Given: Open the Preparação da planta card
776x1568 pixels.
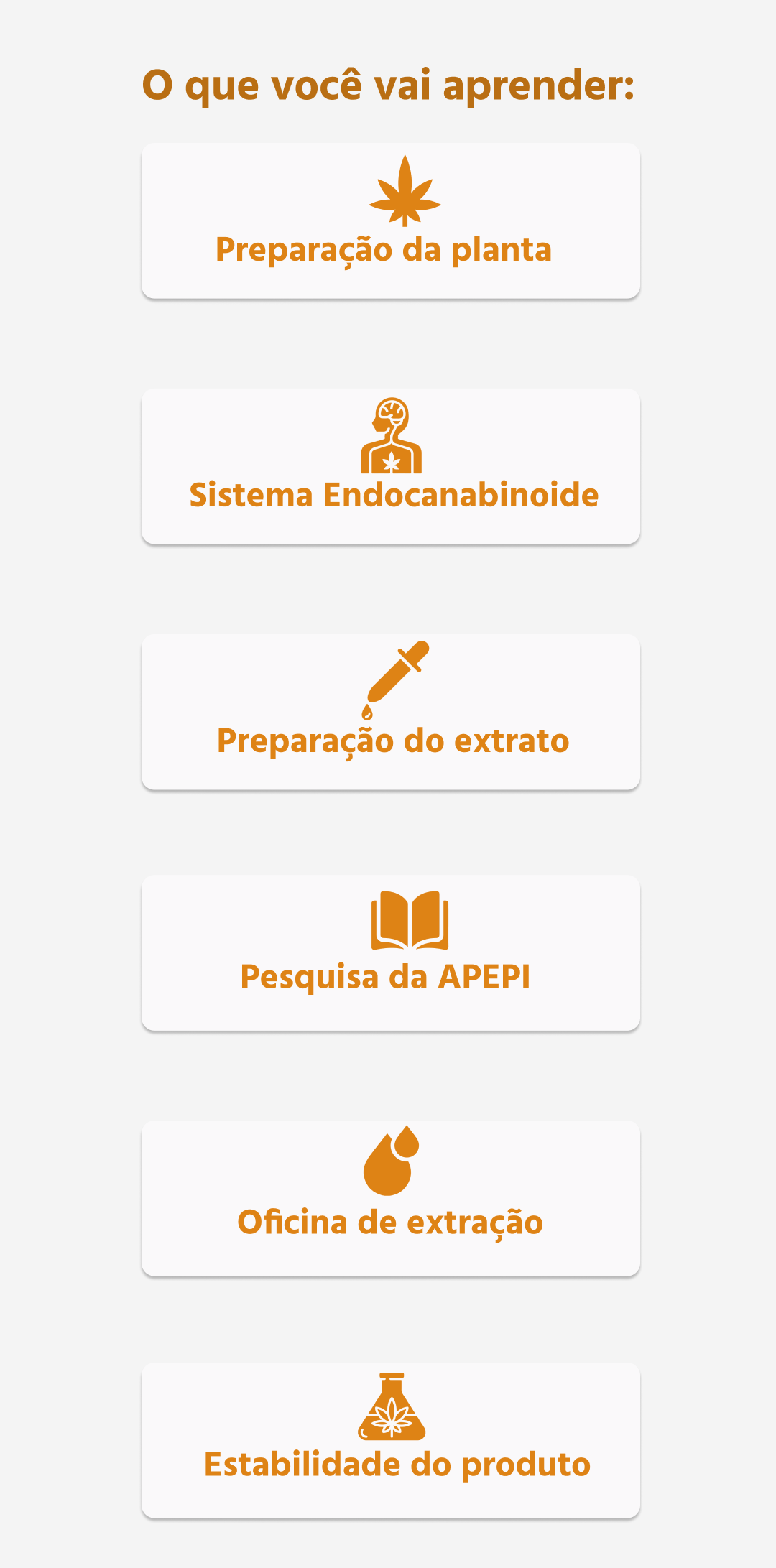Looking at the screenshot, I should (390, 221).
